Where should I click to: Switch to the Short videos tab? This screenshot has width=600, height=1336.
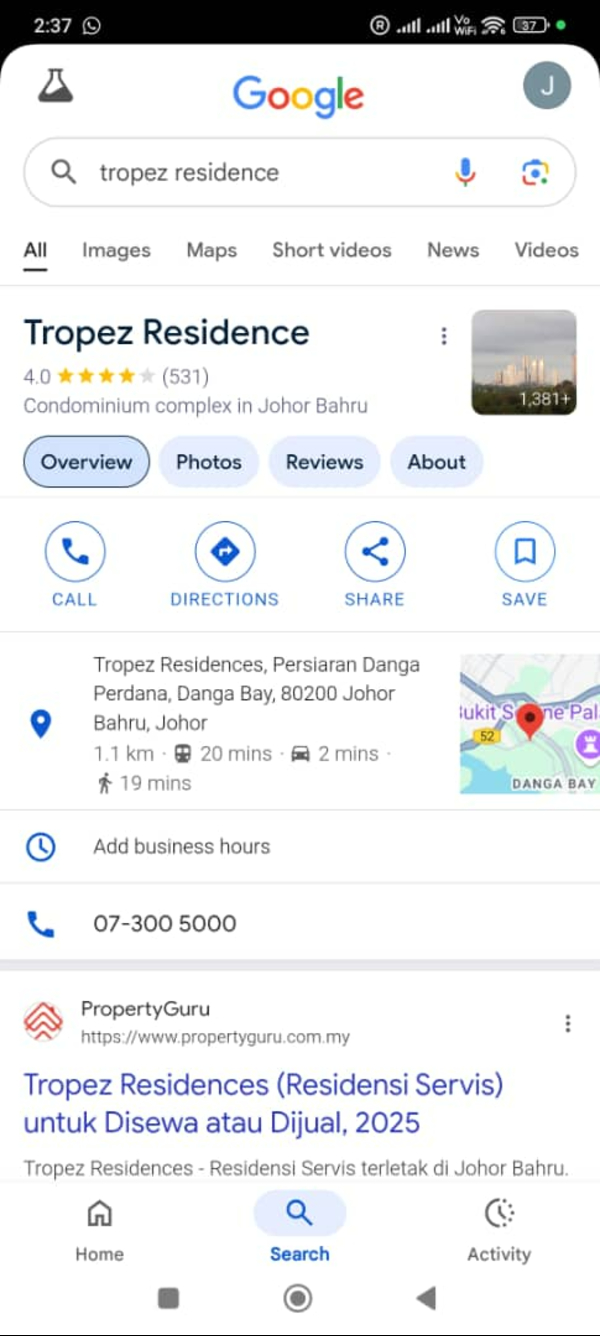coord(331,250)
